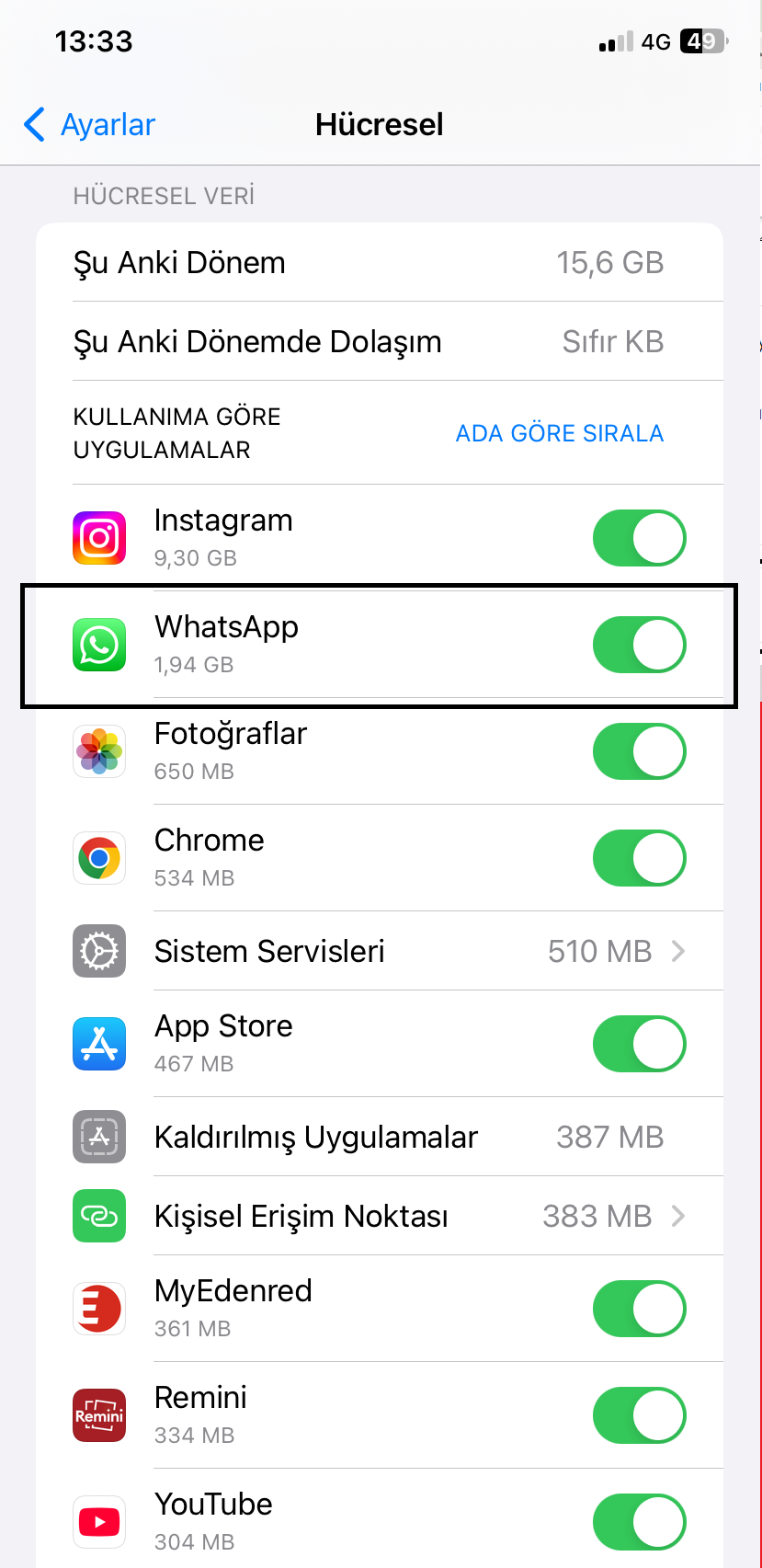Select the Fotoğraflar app icon
This screenshot has height=1568, width=762.
[x=98, y=751]
